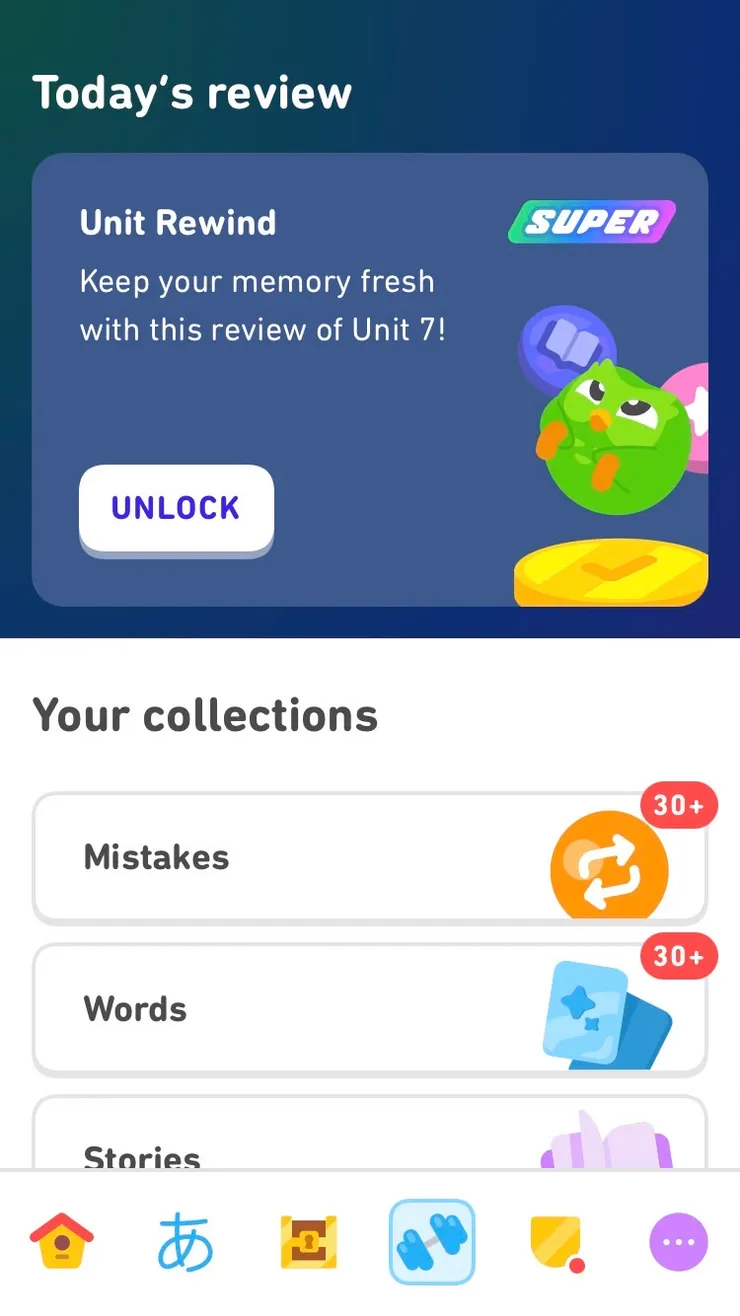Tap the UNLOCK button for Unit Rewind
The image size is (740, 1316).
[x=176, y=508]
